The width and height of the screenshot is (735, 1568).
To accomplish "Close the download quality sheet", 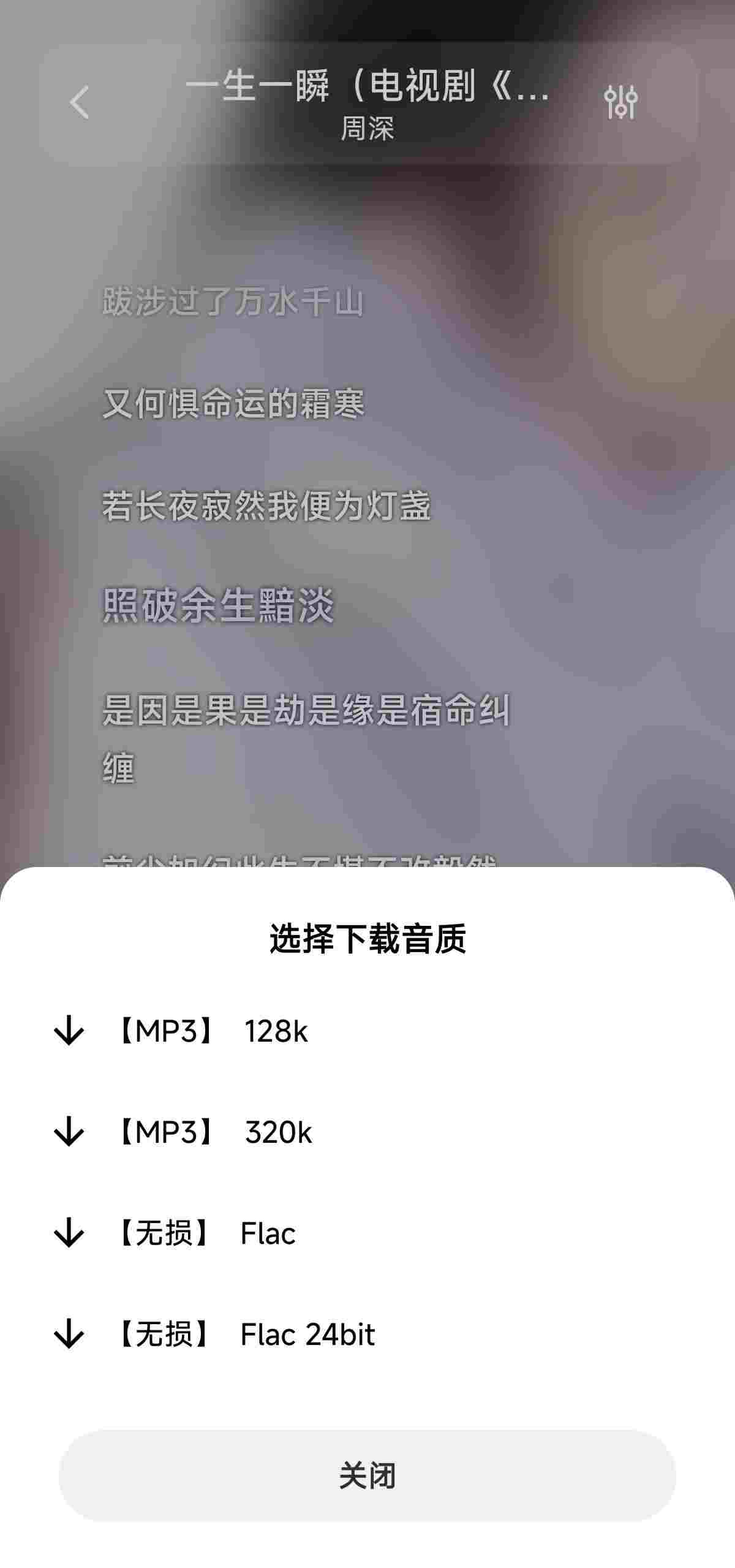I will [x=367, y=1475].
